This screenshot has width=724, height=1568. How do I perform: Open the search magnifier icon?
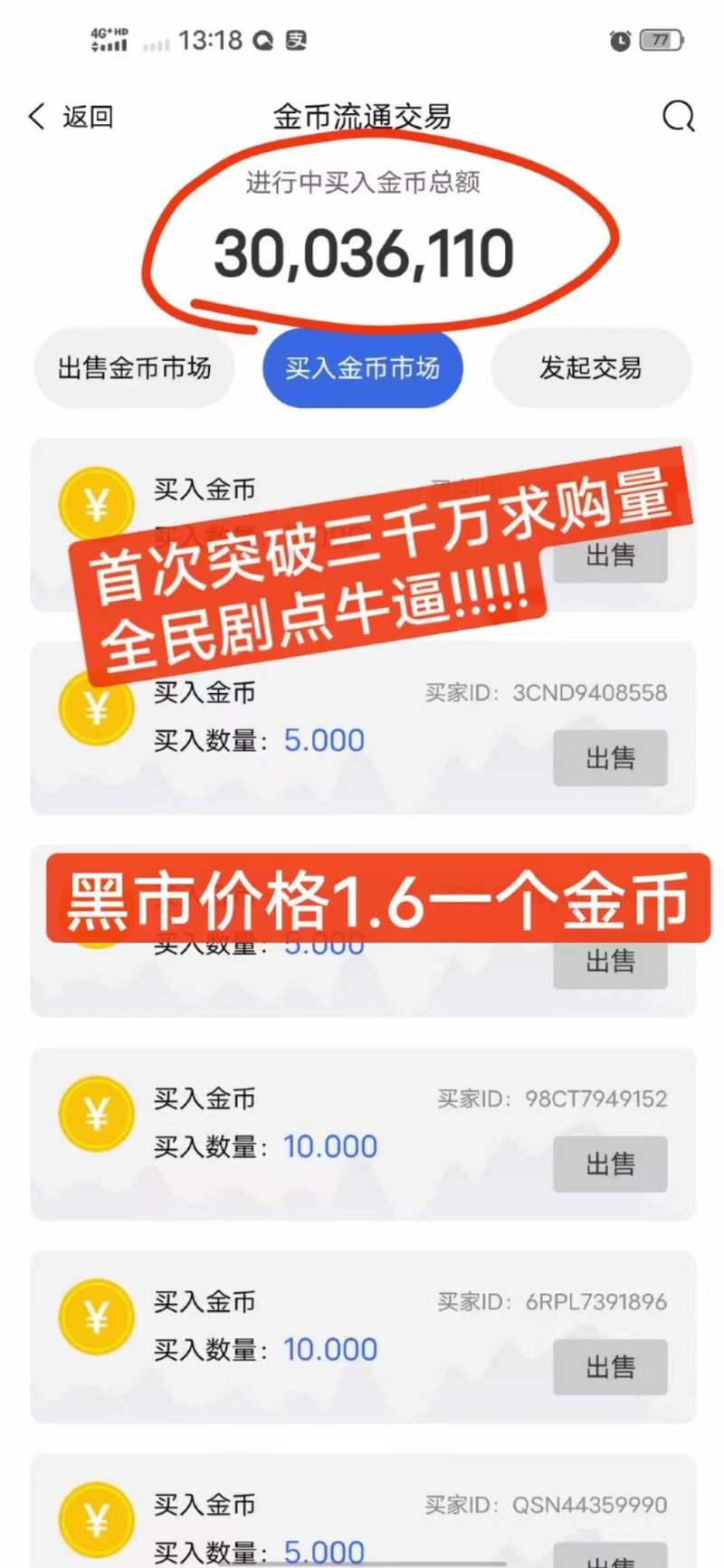coord(678,117)
